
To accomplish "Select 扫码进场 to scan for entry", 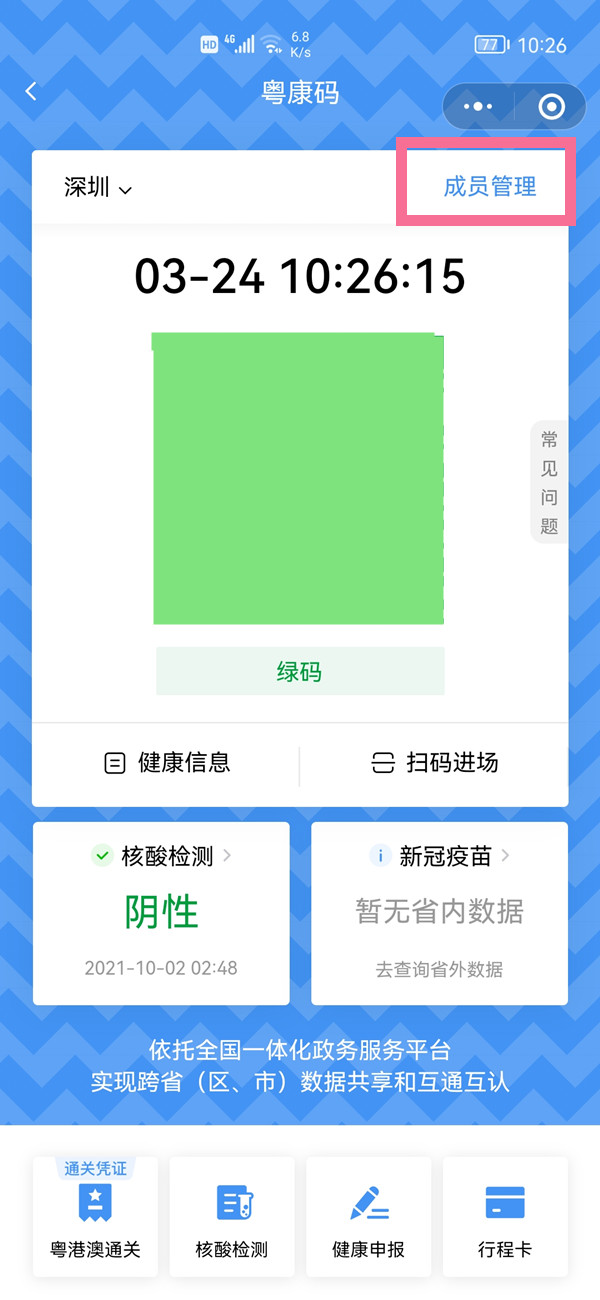I will pos(434,763).
